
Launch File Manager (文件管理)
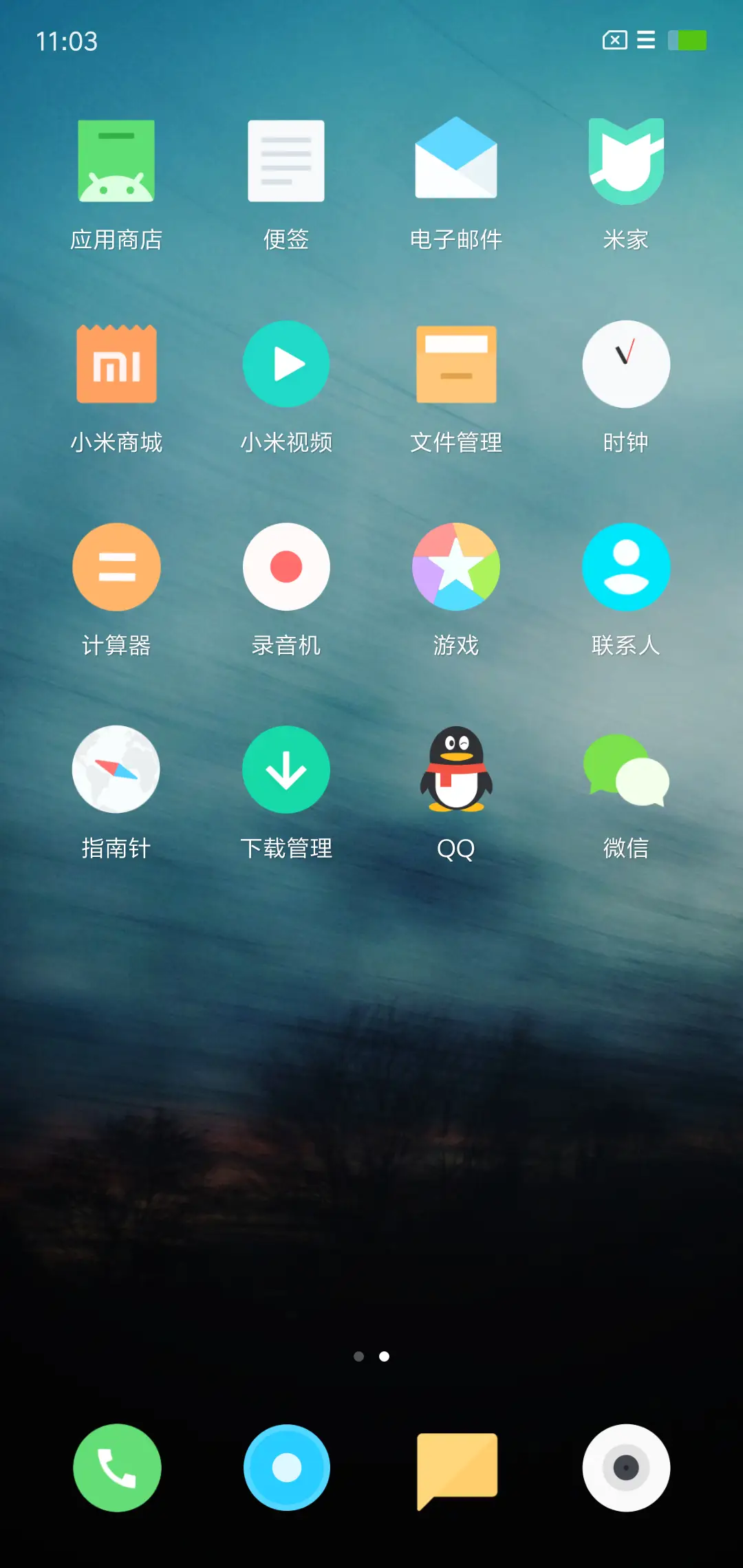[x=456, y=364]
